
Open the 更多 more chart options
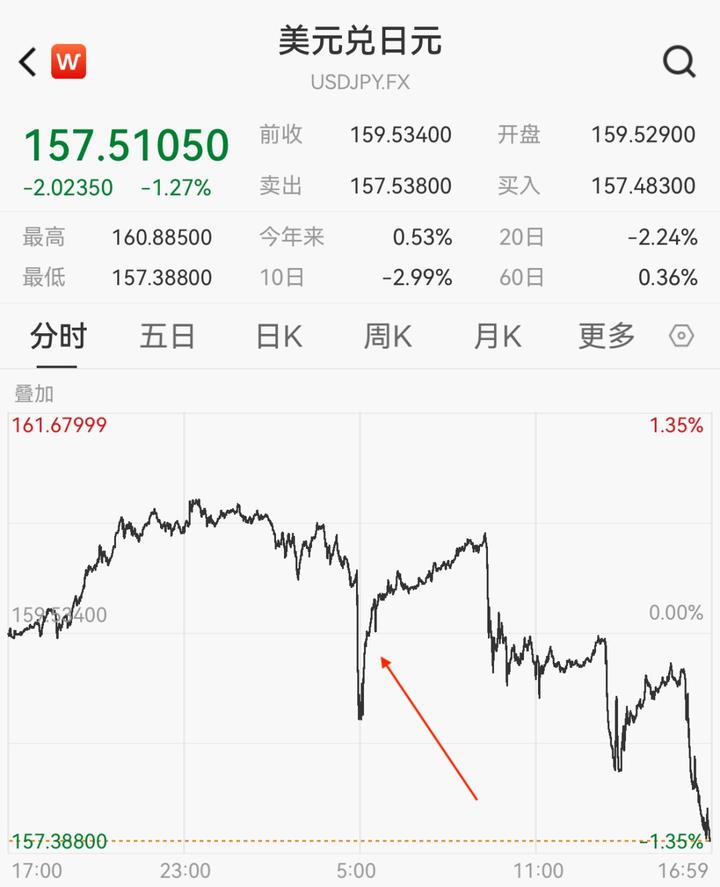coord(606,336)
